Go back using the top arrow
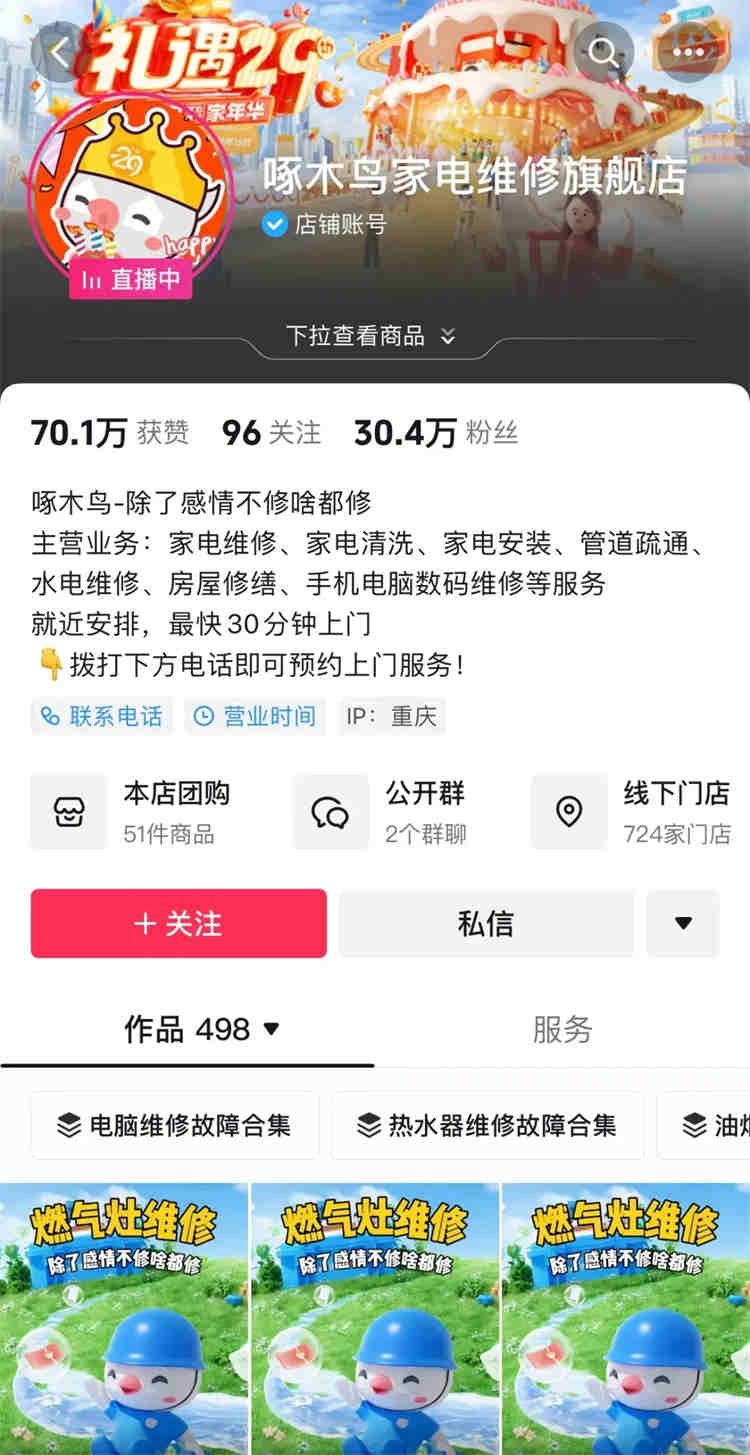Screen dimensions: 750x1455 (58, 52)
